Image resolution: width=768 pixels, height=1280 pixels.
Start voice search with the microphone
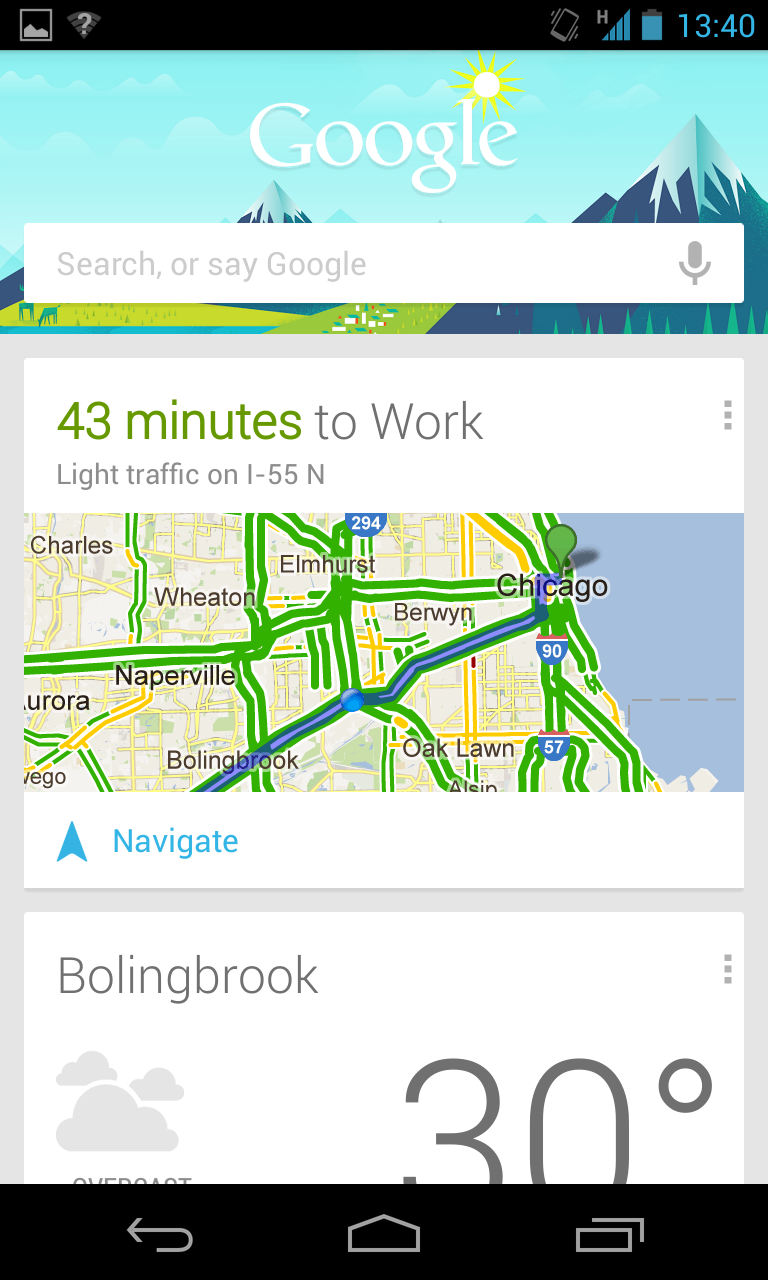694,264
